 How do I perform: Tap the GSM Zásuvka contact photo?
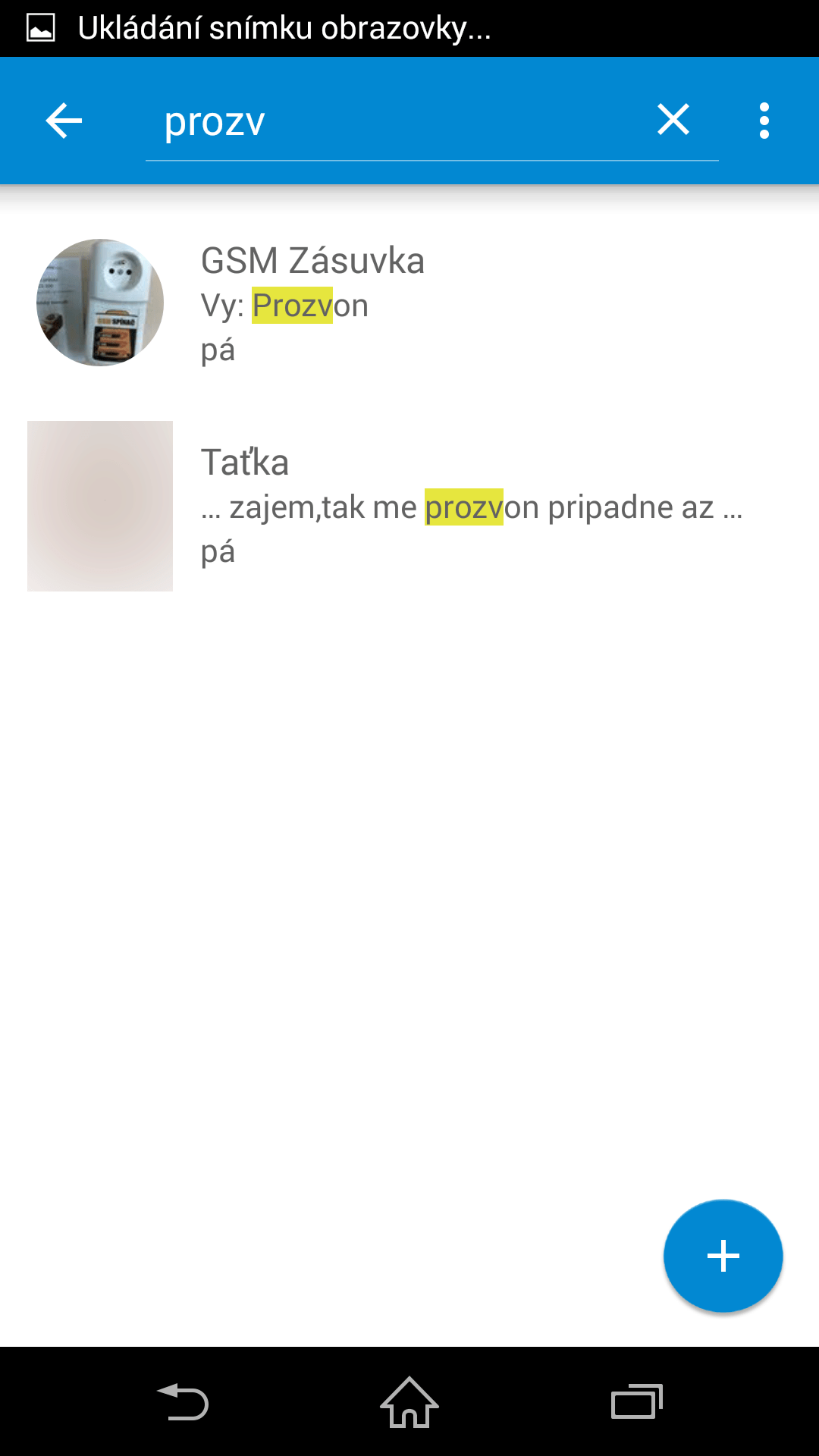[100, 303]
